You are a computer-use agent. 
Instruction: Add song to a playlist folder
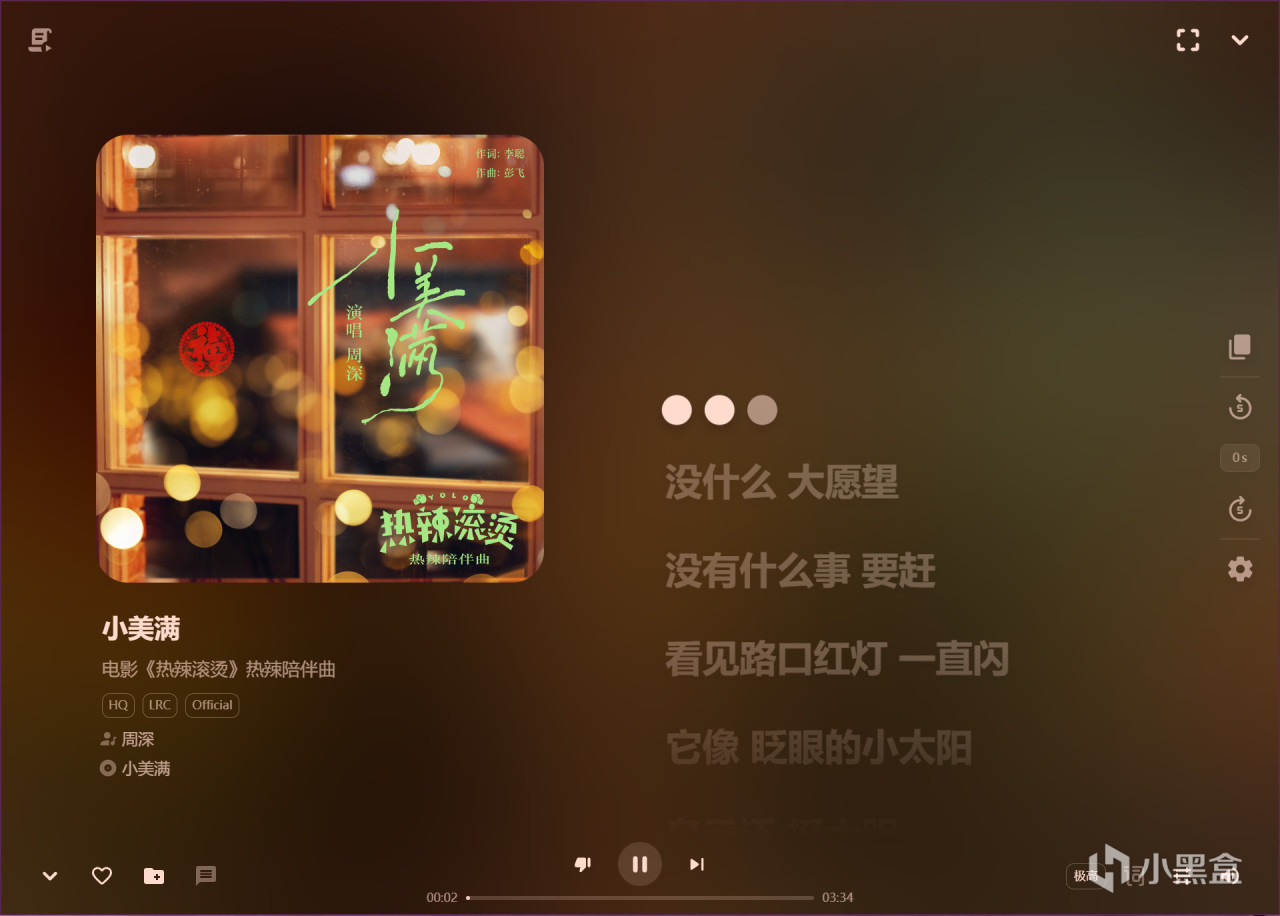154,876
